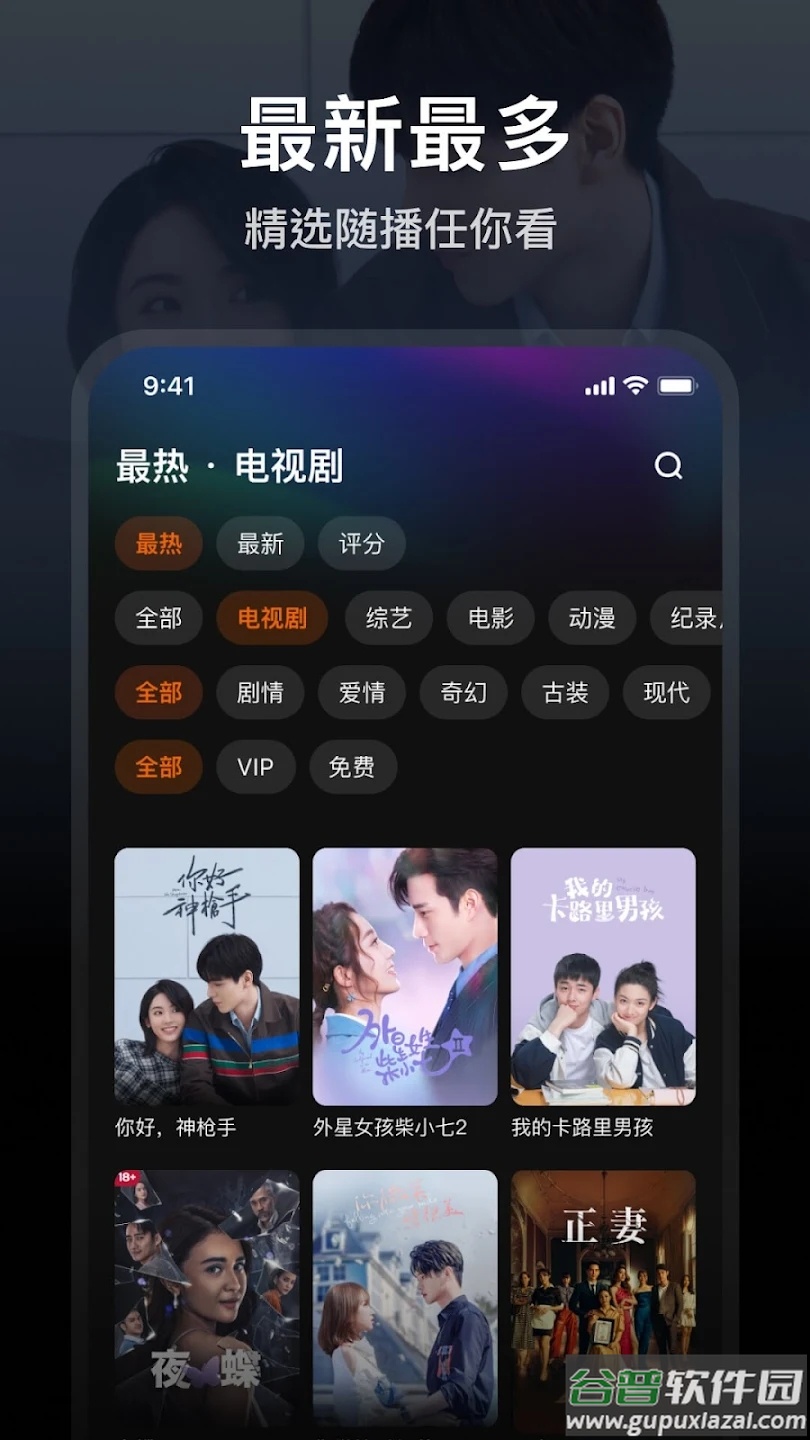The image size is (810, 1440).
Task: Tap the Wi-Fi status icon
Action: [x=637, y=385]
